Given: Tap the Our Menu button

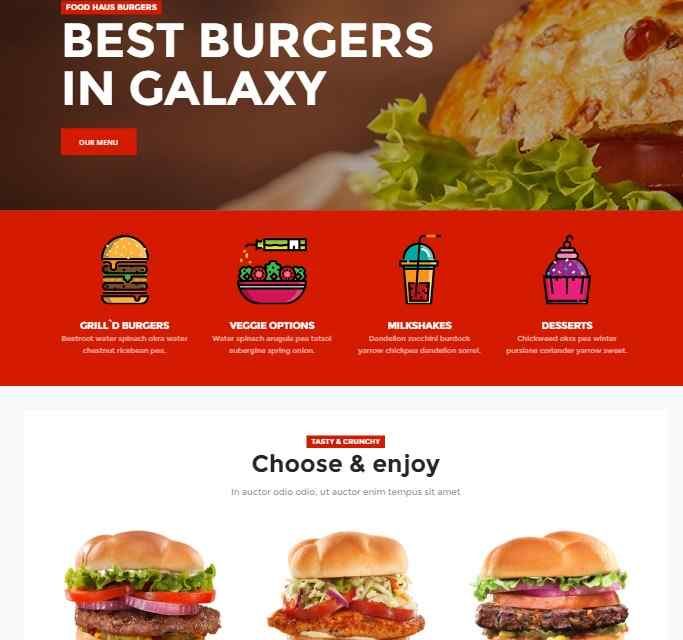Looking at the screenshot, I should click(98, 142).
